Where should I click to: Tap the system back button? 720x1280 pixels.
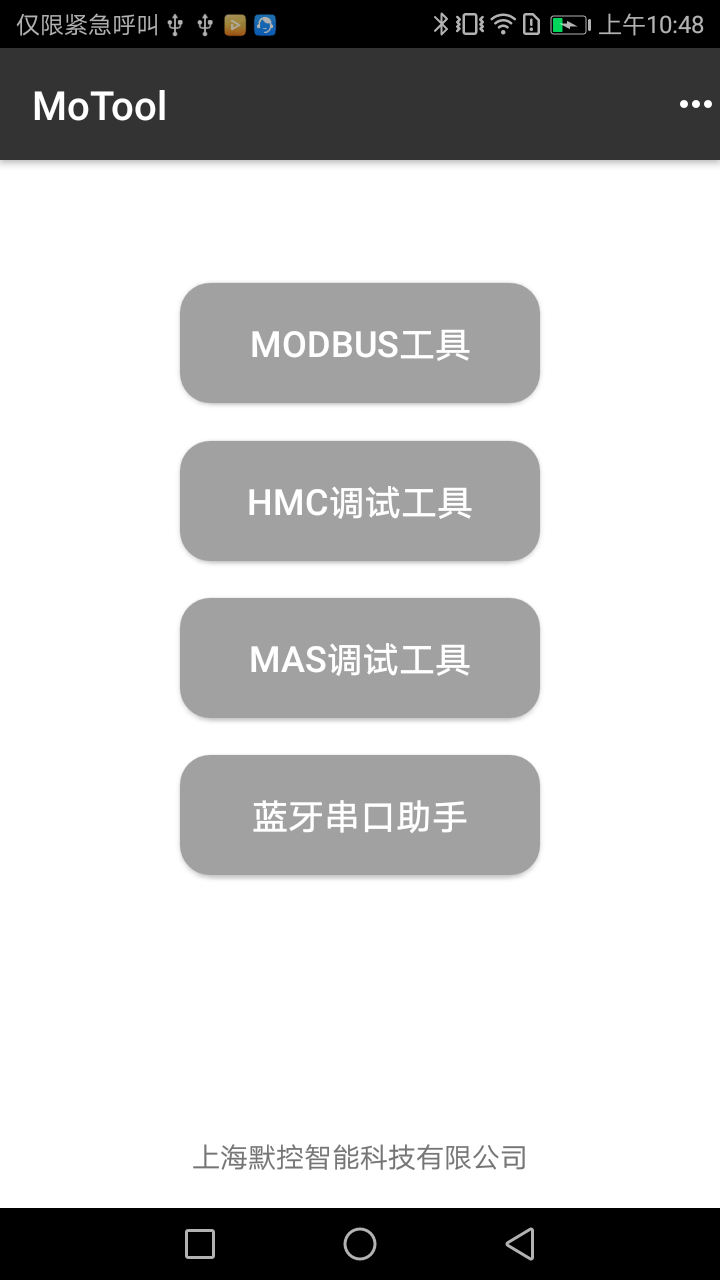point(520,1244)
